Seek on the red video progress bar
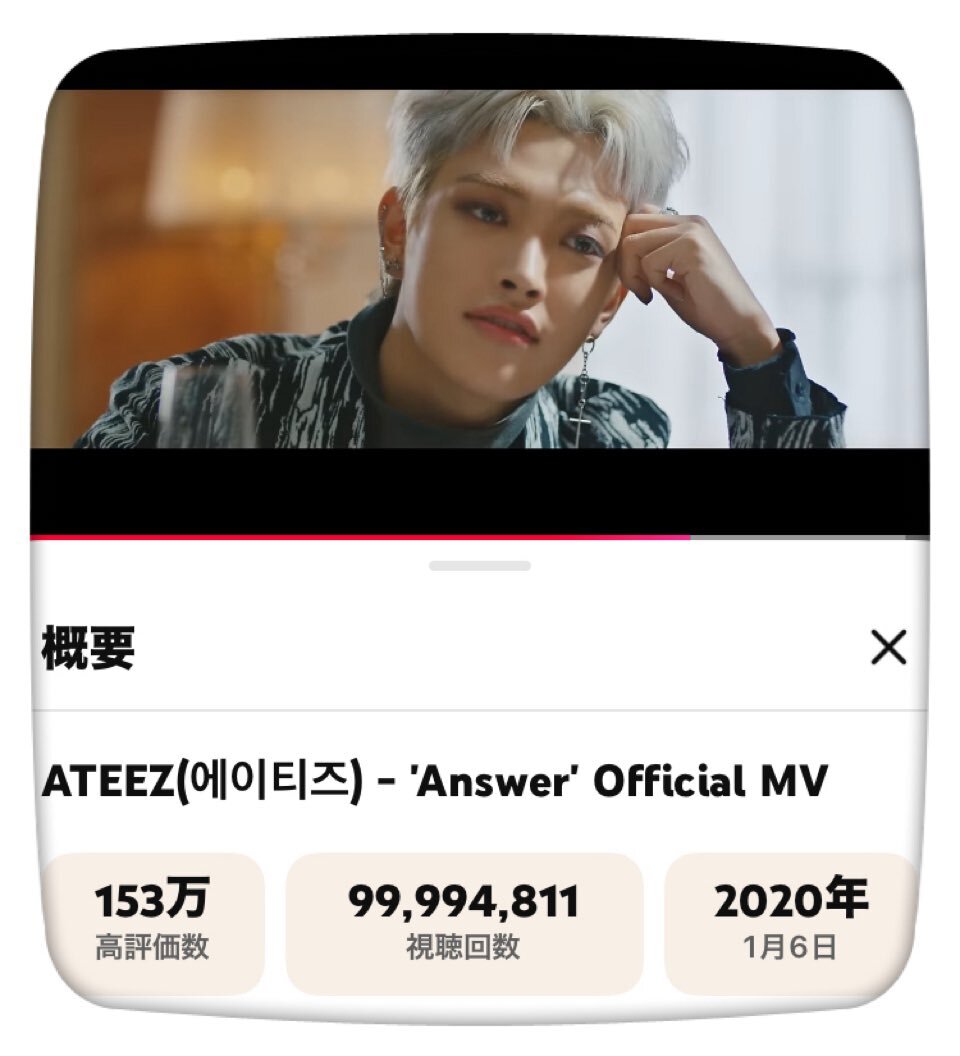The height and width of the screenshot is (1056, 960). 480,537
